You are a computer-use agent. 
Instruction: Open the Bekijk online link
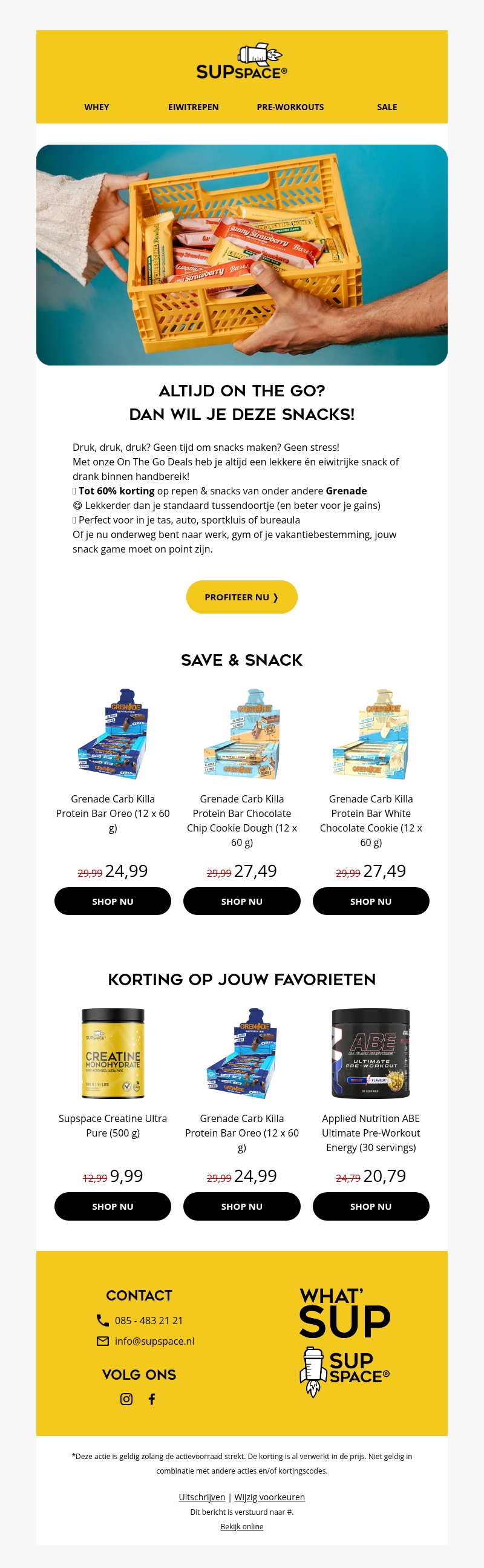pyautogui.click(x=241, y=1526)
